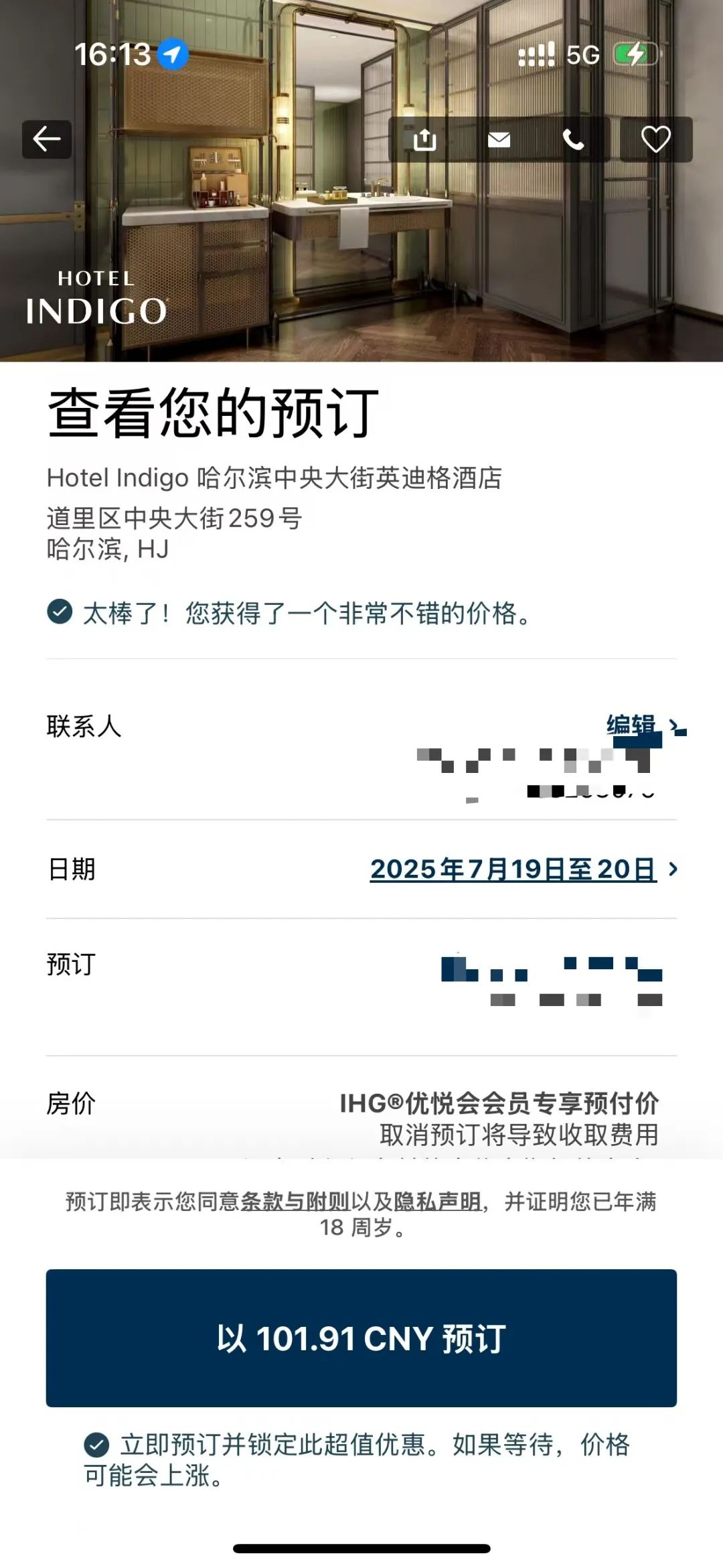This screenshot has width=723, height=1568.
Task: Change stay dates 2025年7月19日至20日
Action: tap(513, 869)
